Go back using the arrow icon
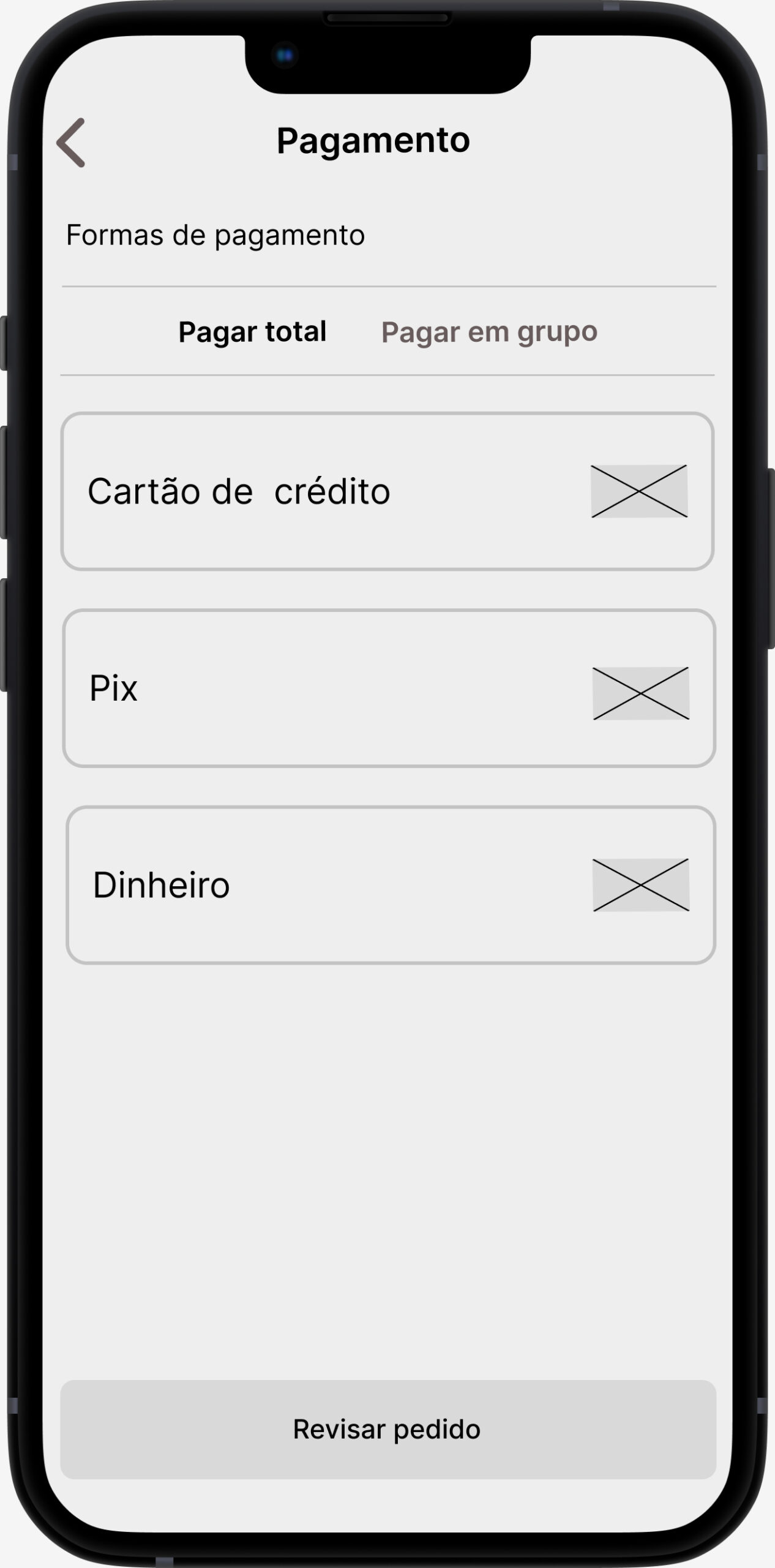Image resolution: width=775 pixels, height=1568 pixels. pyautogui.click(x=71, y=142)
